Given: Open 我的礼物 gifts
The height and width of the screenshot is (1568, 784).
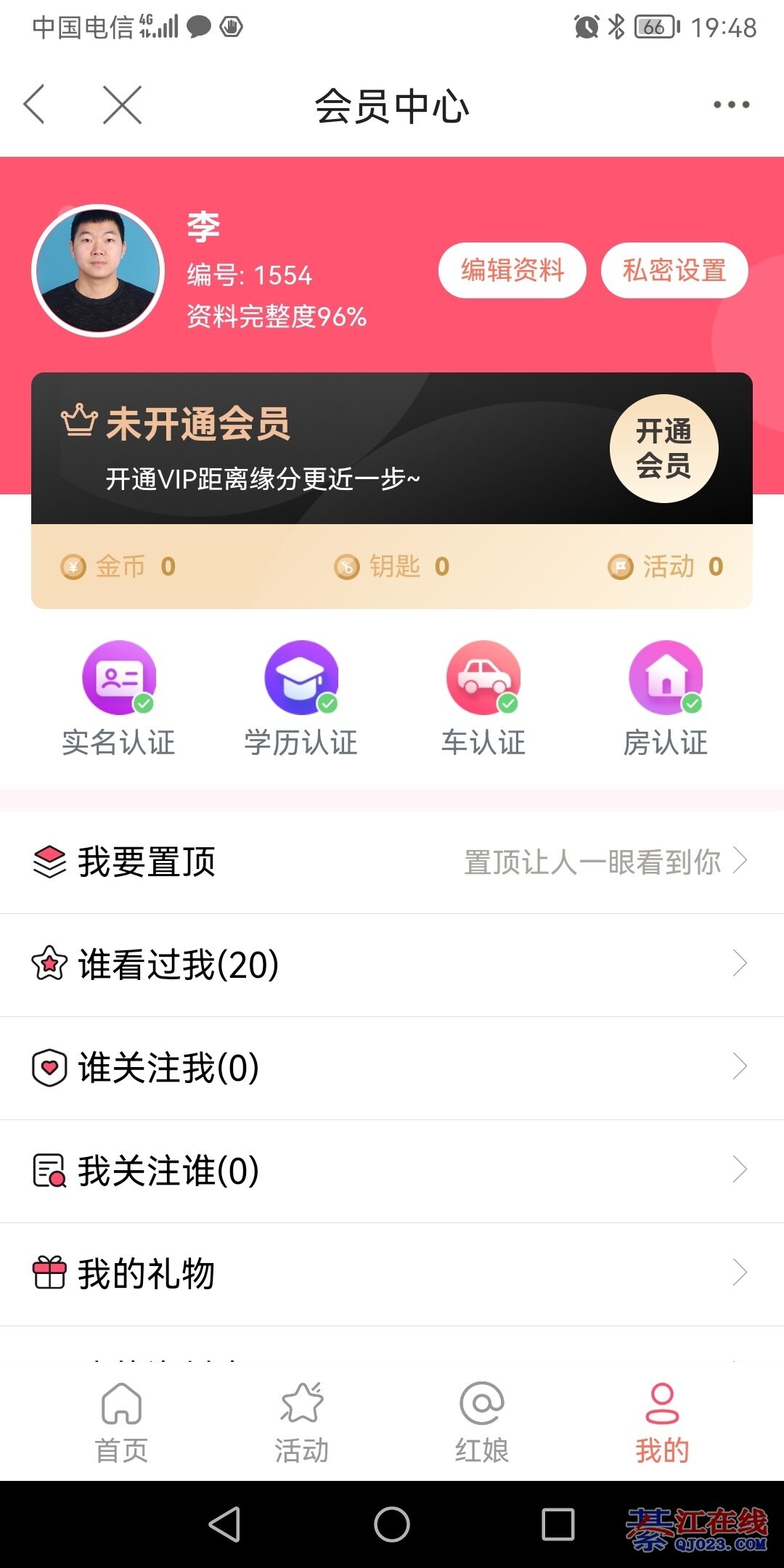Looking at the screenshot, I should pos(392,1274).
